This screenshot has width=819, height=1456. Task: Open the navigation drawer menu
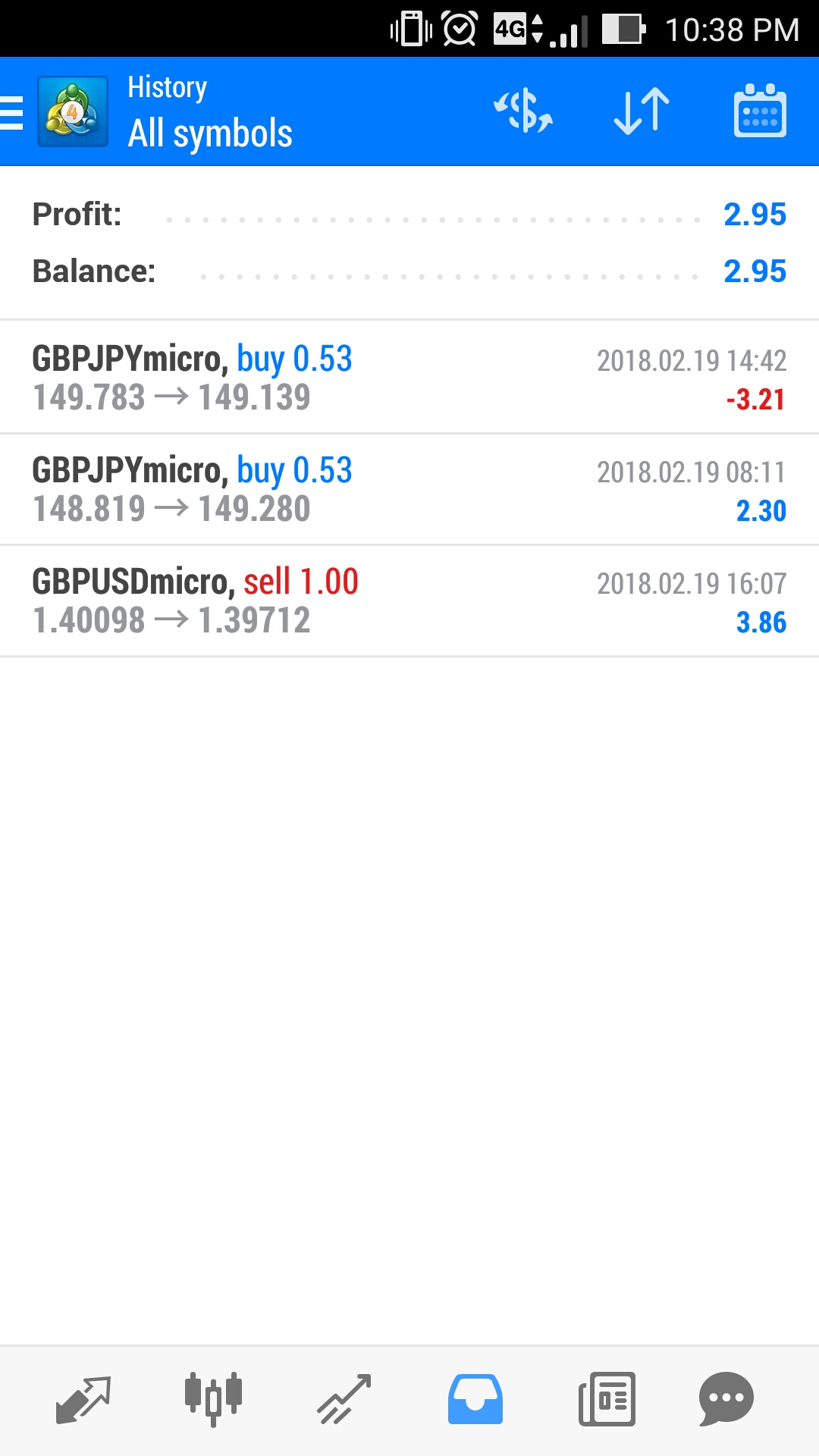(12, 113)
